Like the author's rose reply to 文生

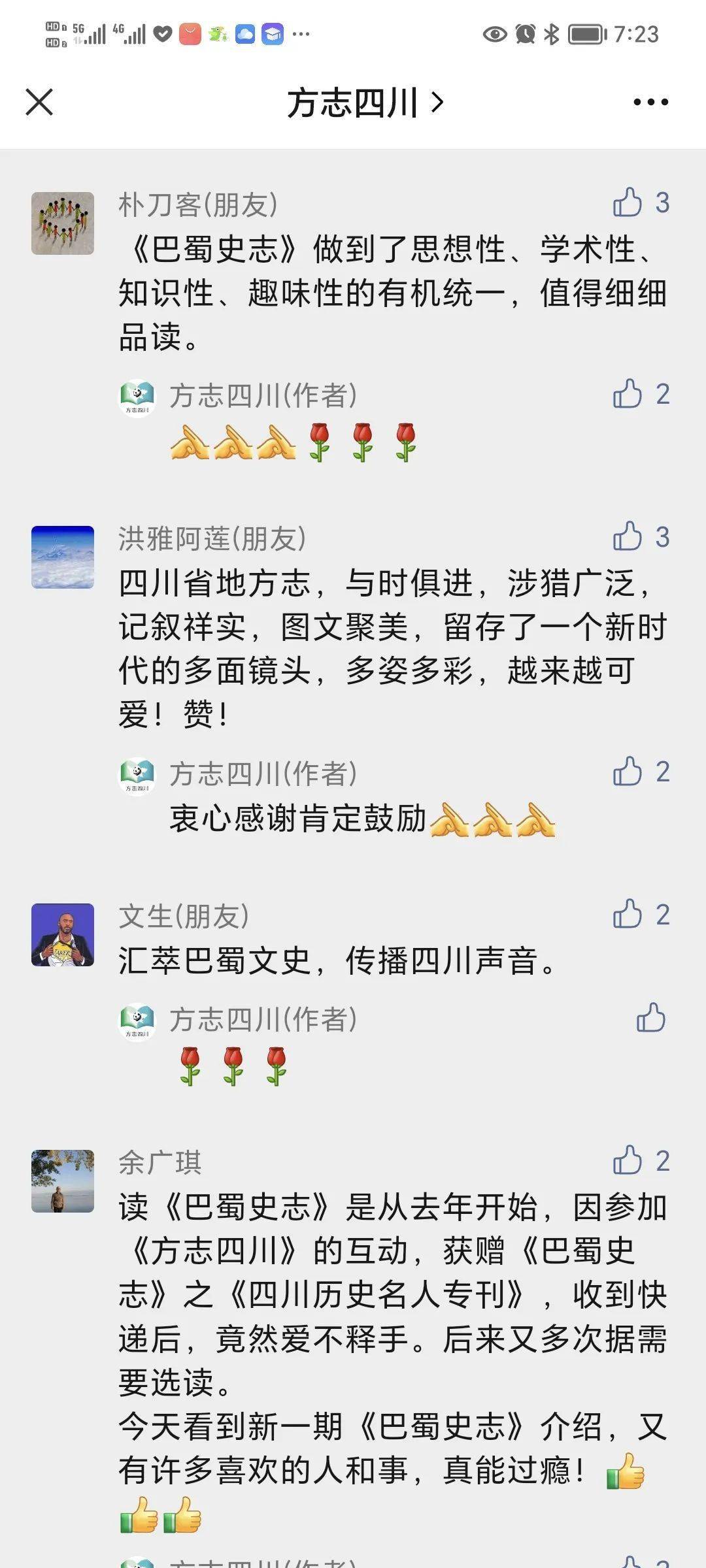(650, 1018)
